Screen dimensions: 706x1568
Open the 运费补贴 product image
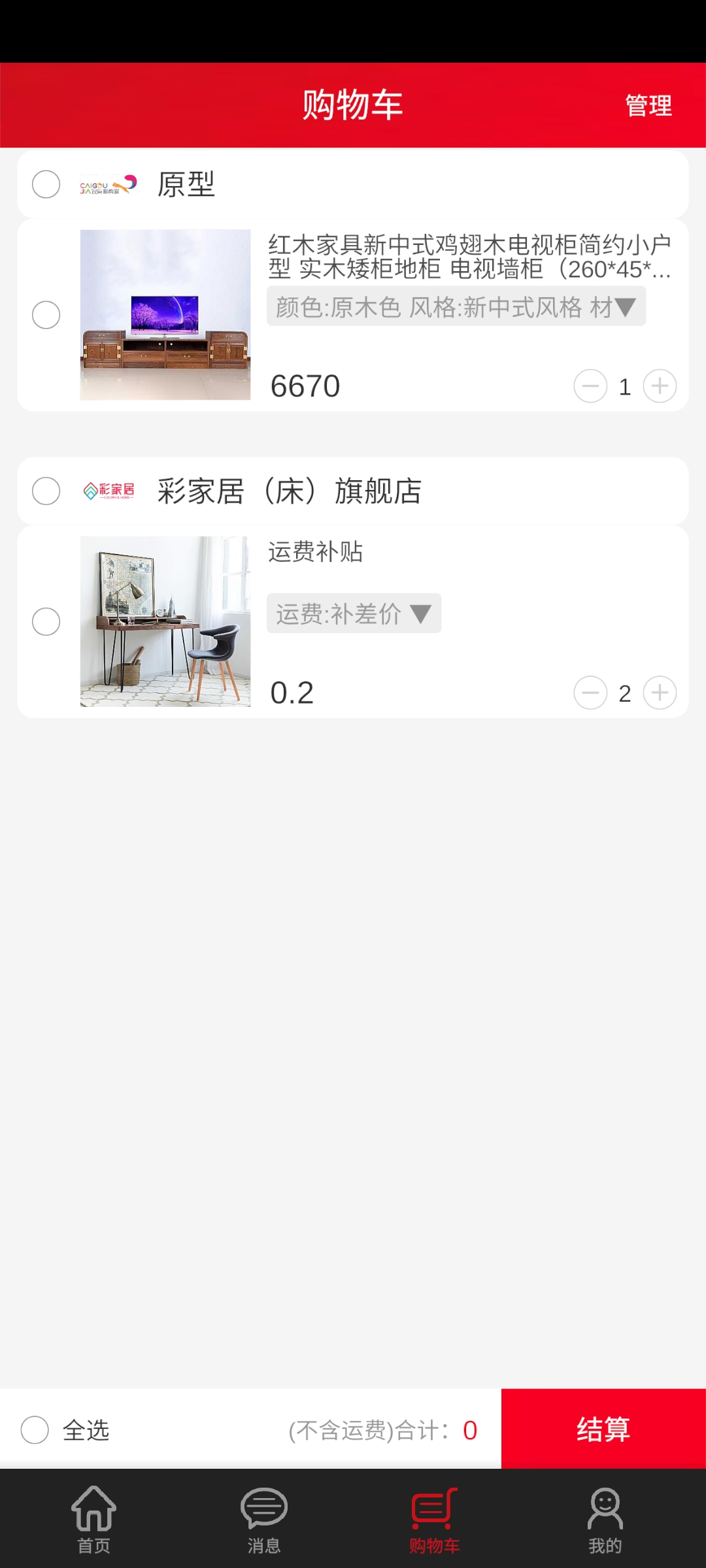(x=165, y=621)
